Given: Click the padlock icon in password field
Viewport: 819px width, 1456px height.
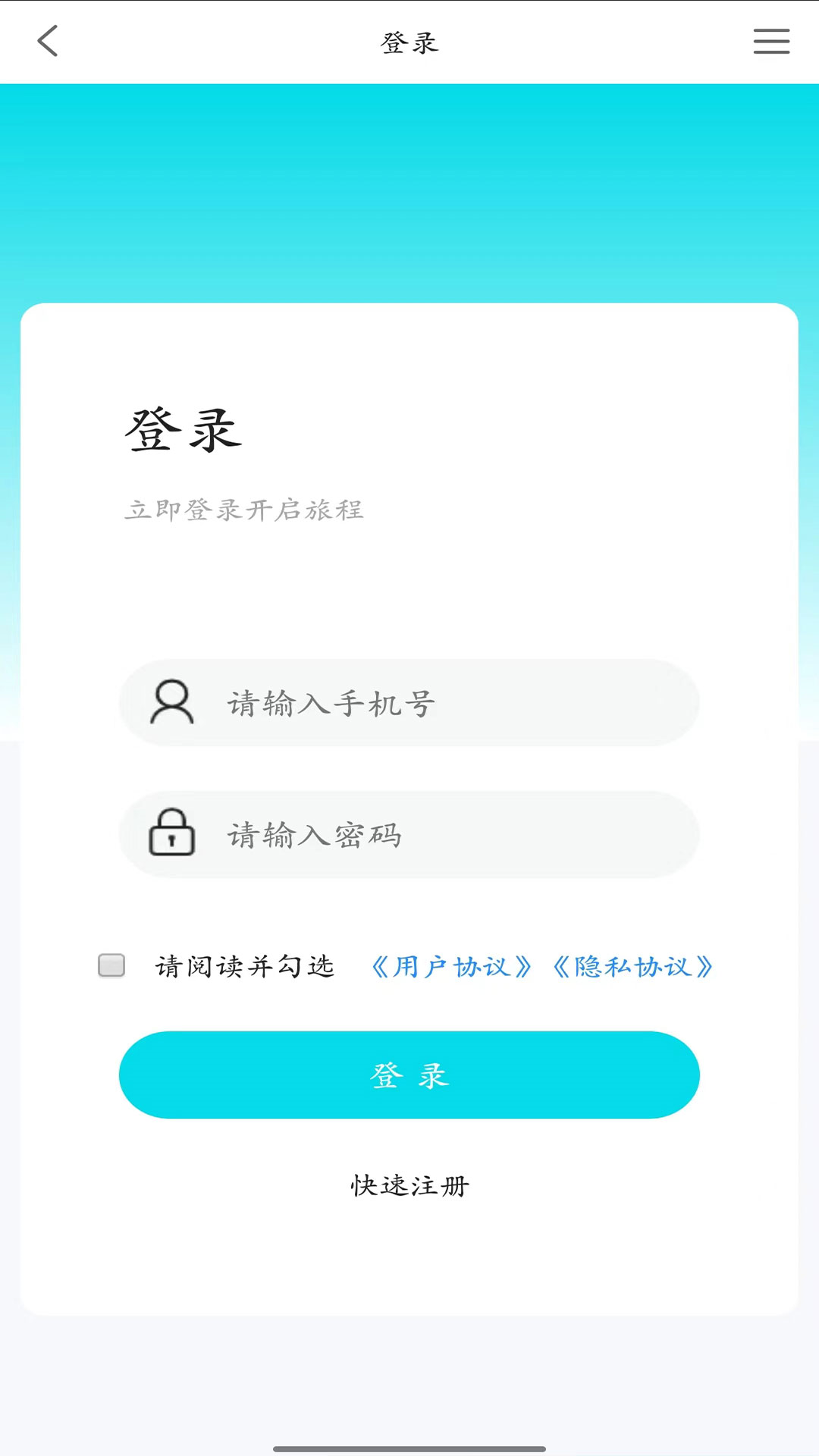Looking at the screenshot, I should point(173,835).
